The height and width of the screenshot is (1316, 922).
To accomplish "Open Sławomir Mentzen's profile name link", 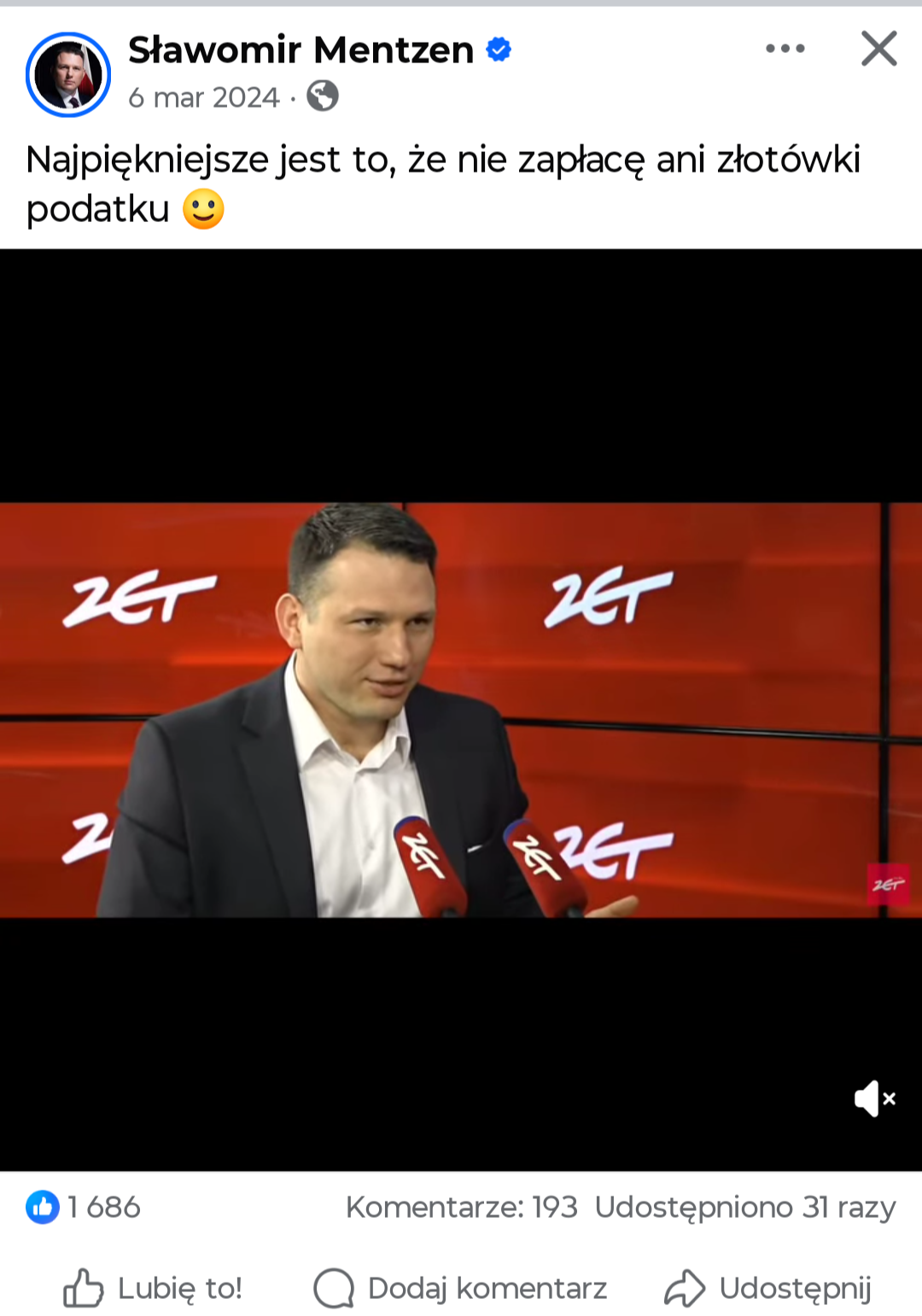I will click(301, 50).
